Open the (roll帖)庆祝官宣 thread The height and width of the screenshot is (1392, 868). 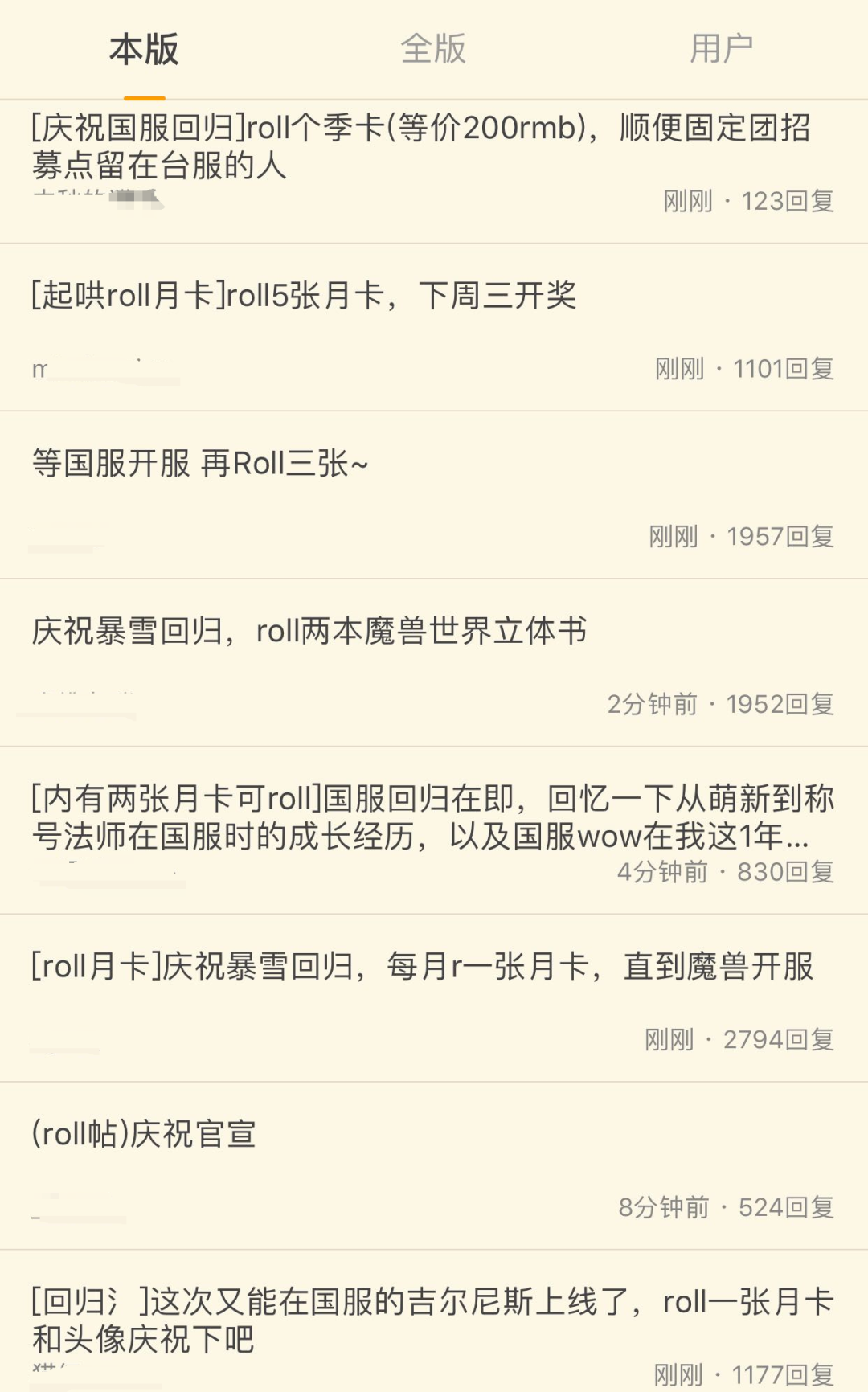point(144,1135)
